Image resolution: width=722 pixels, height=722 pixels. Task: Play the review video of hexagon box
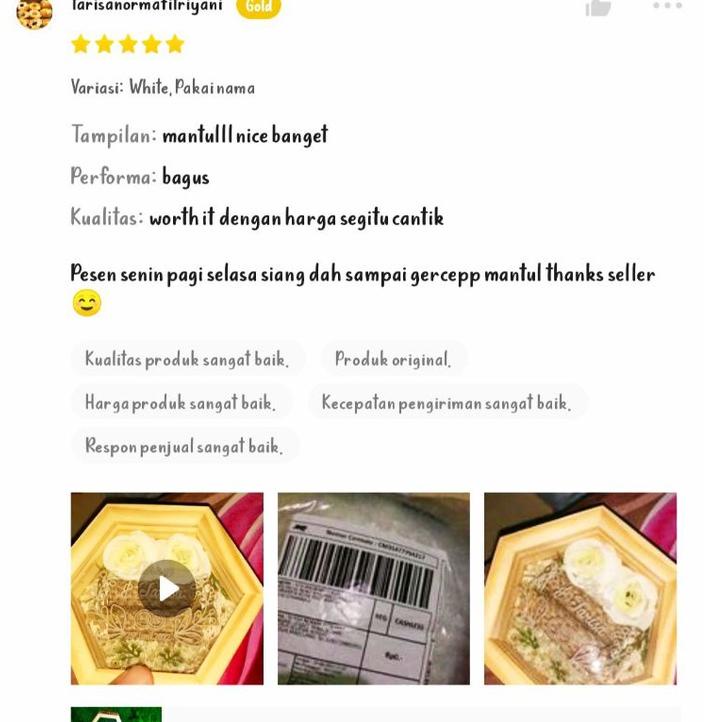coord(167,588)
